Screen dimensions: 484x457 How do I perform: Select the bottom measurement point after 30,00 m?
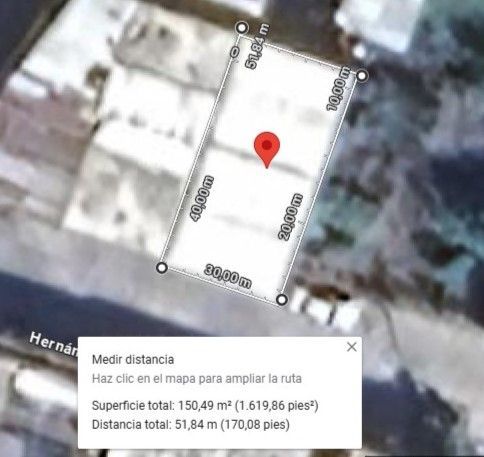[282, 299]
